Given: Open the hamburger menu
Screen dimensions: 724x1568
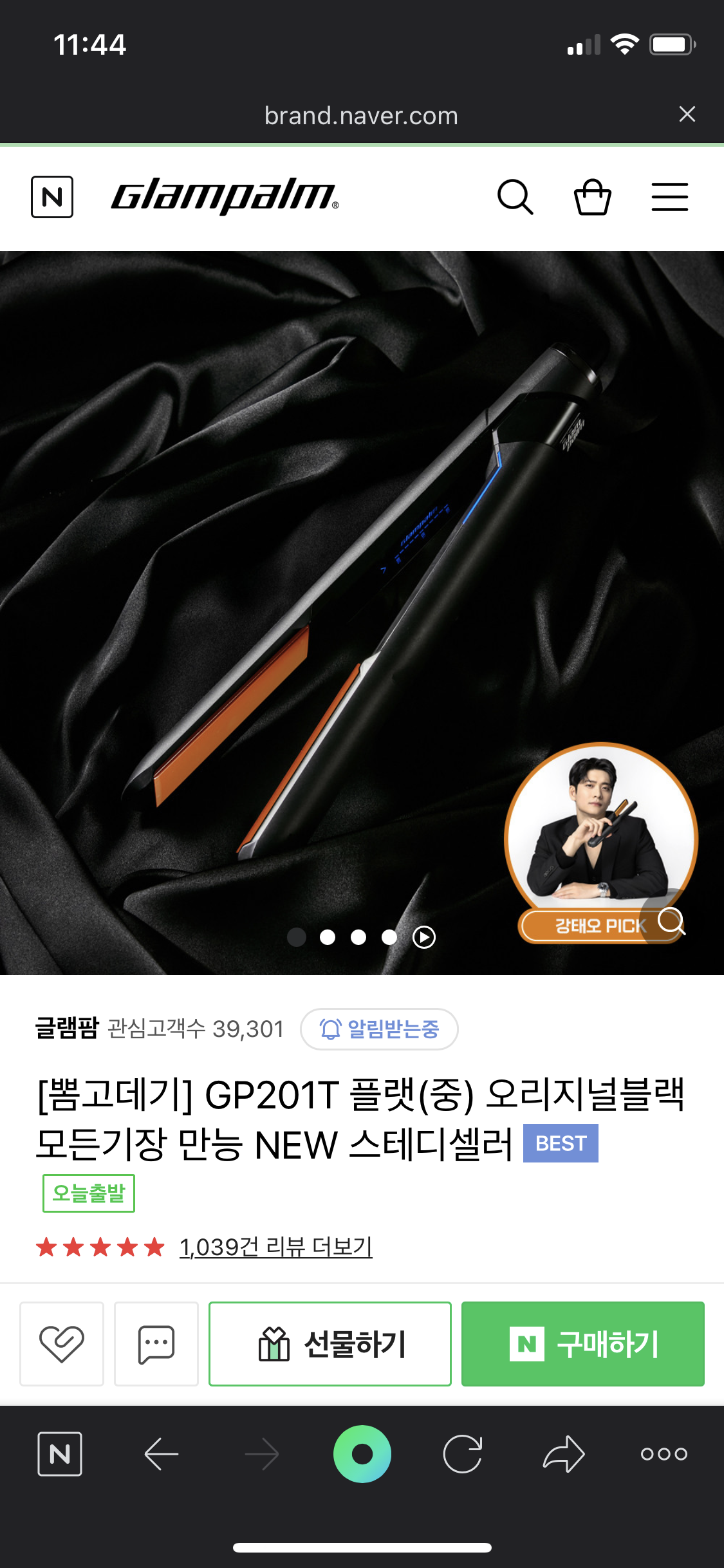Looking at the screenshot, I should (669, 197).
